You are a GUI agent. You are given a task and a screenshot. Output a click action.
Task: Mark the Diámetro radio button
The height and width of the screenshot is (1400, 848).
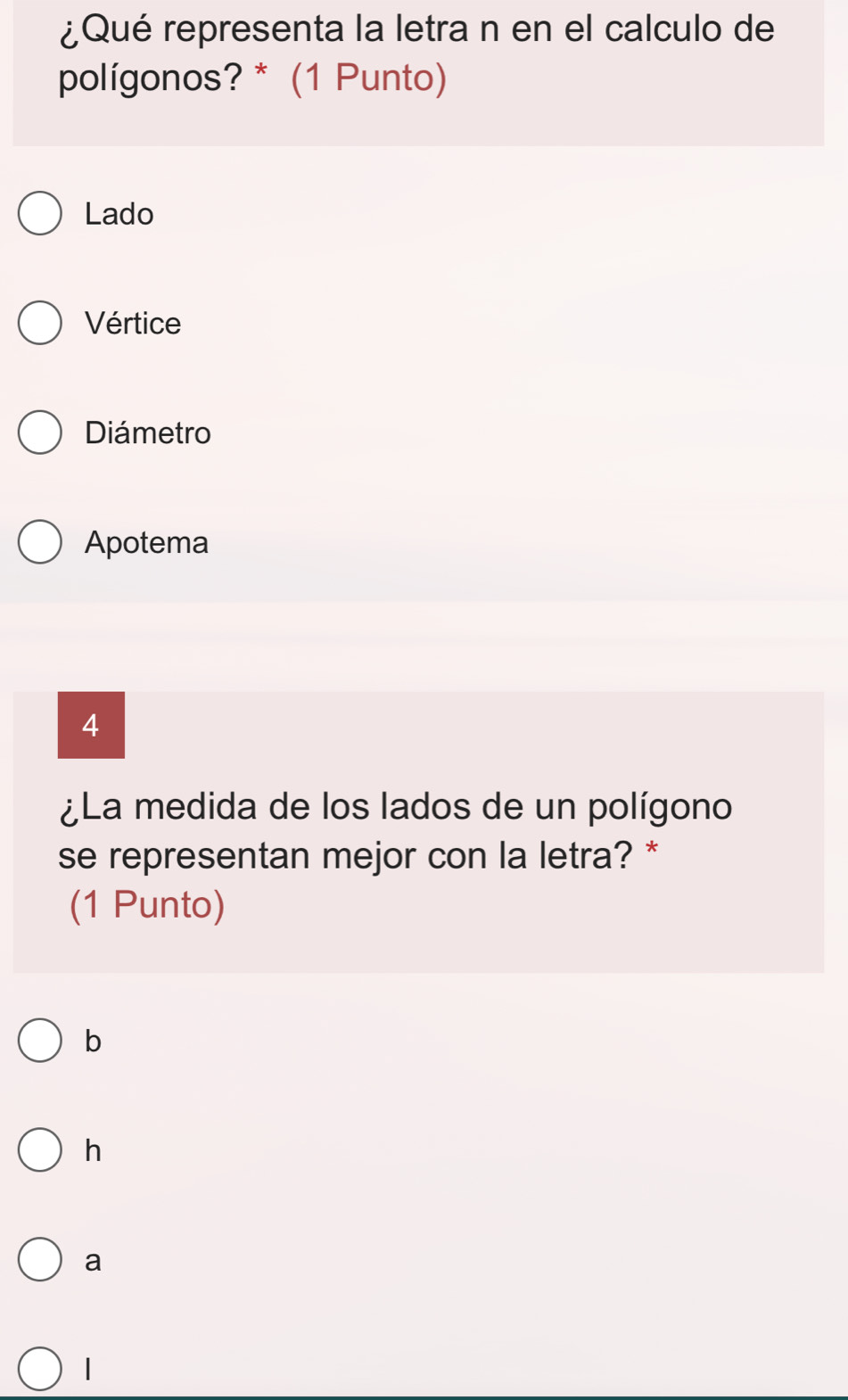point(40,432)
